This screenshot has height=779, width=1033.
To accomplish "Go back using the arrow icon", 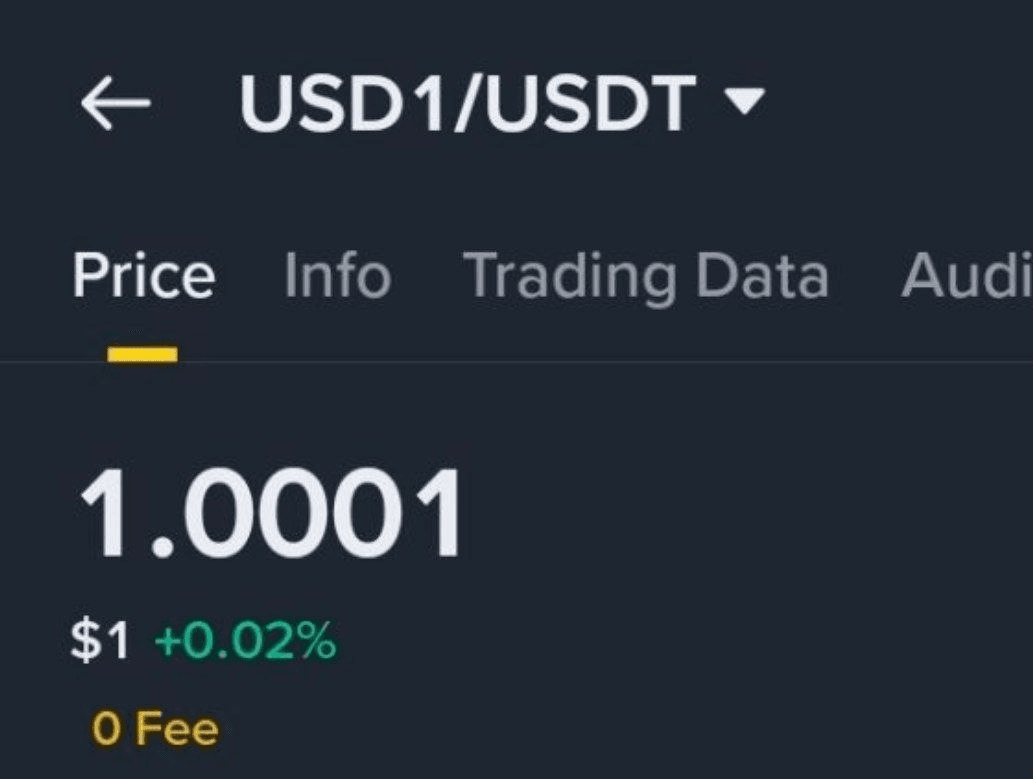I will pyautogui.click(x=115, y=103).
